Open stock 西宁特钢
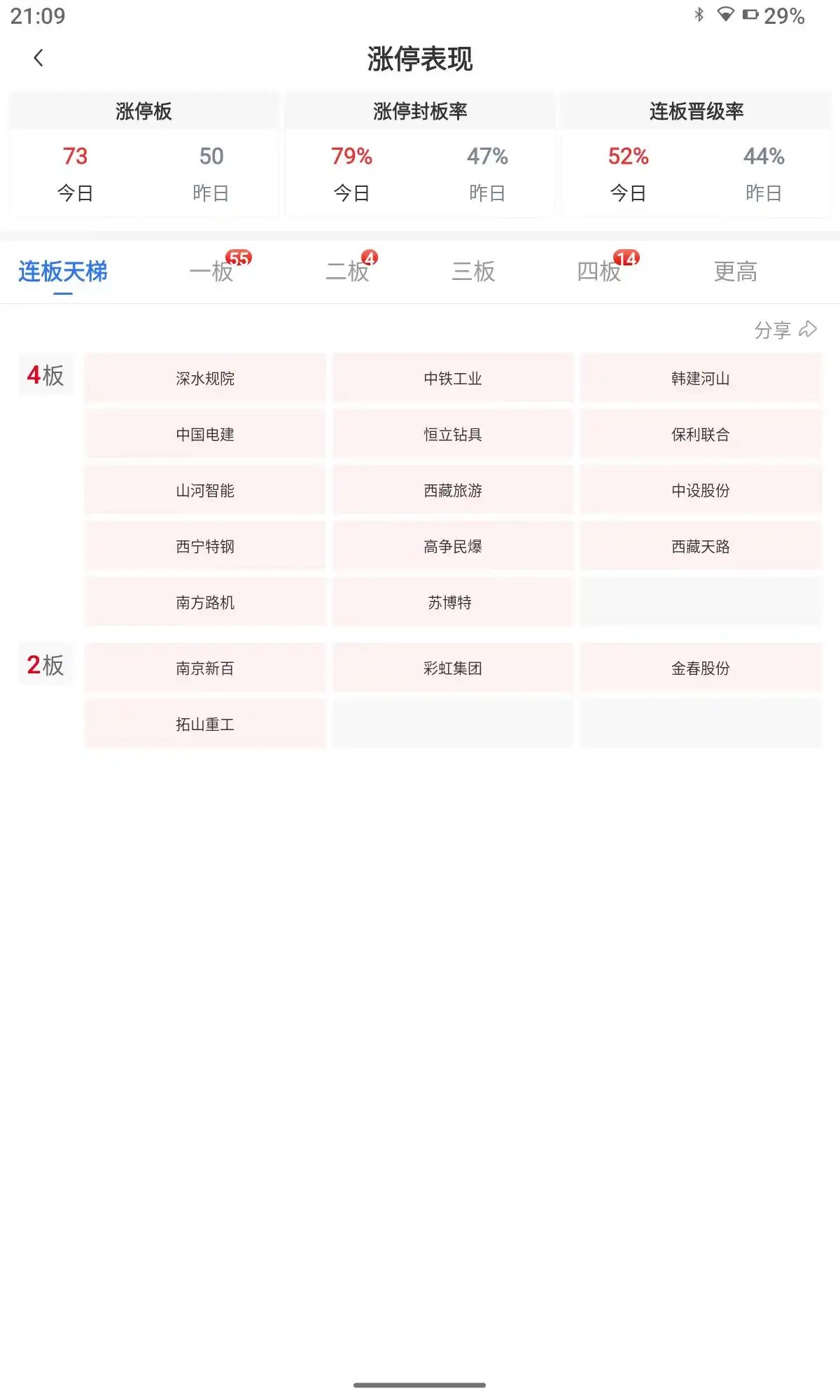This screenshot has height=1400, width=840. 205,547
